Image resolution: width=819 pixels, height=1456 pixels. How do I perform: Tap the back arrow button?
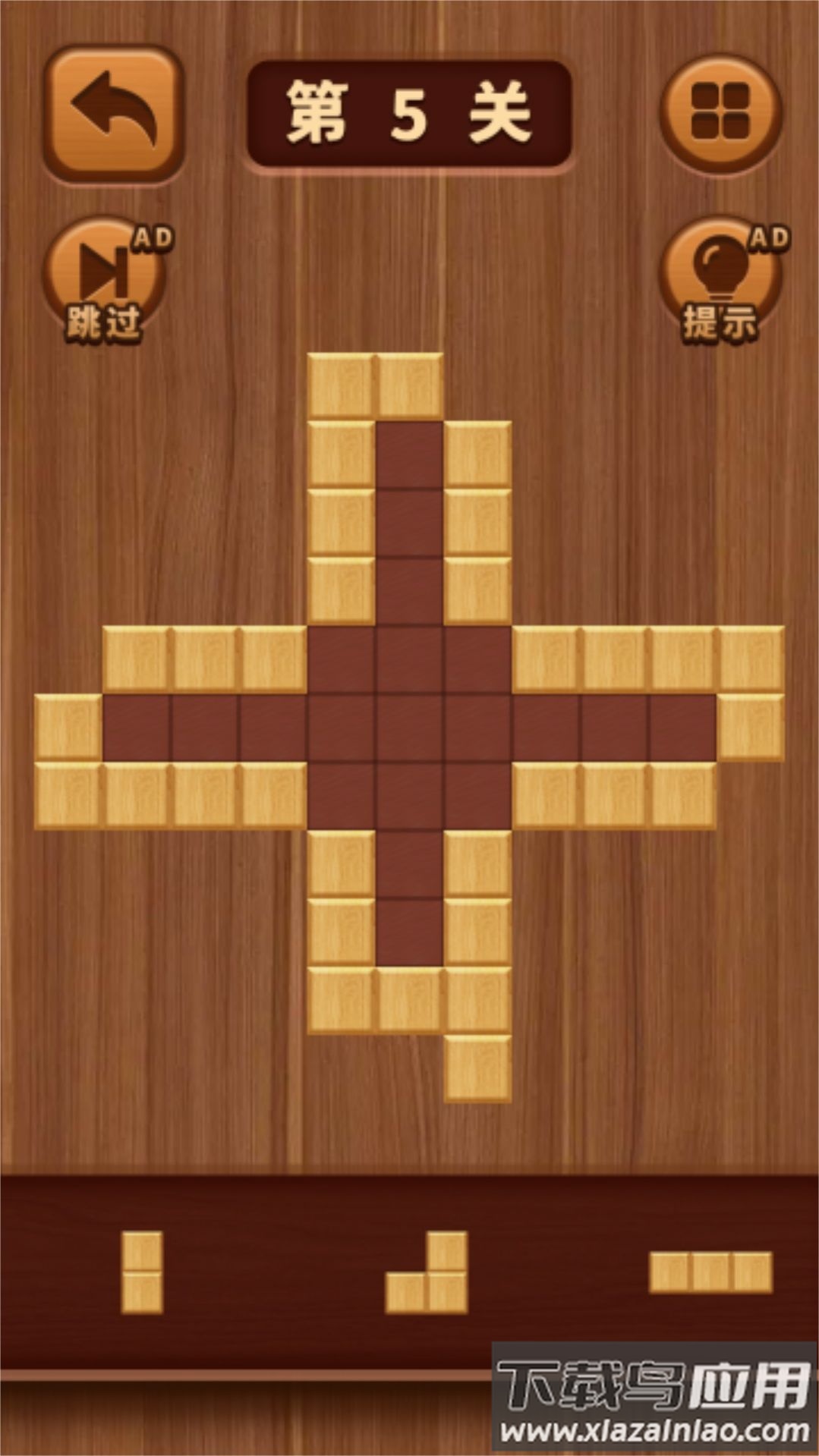[x=113, y=114]
